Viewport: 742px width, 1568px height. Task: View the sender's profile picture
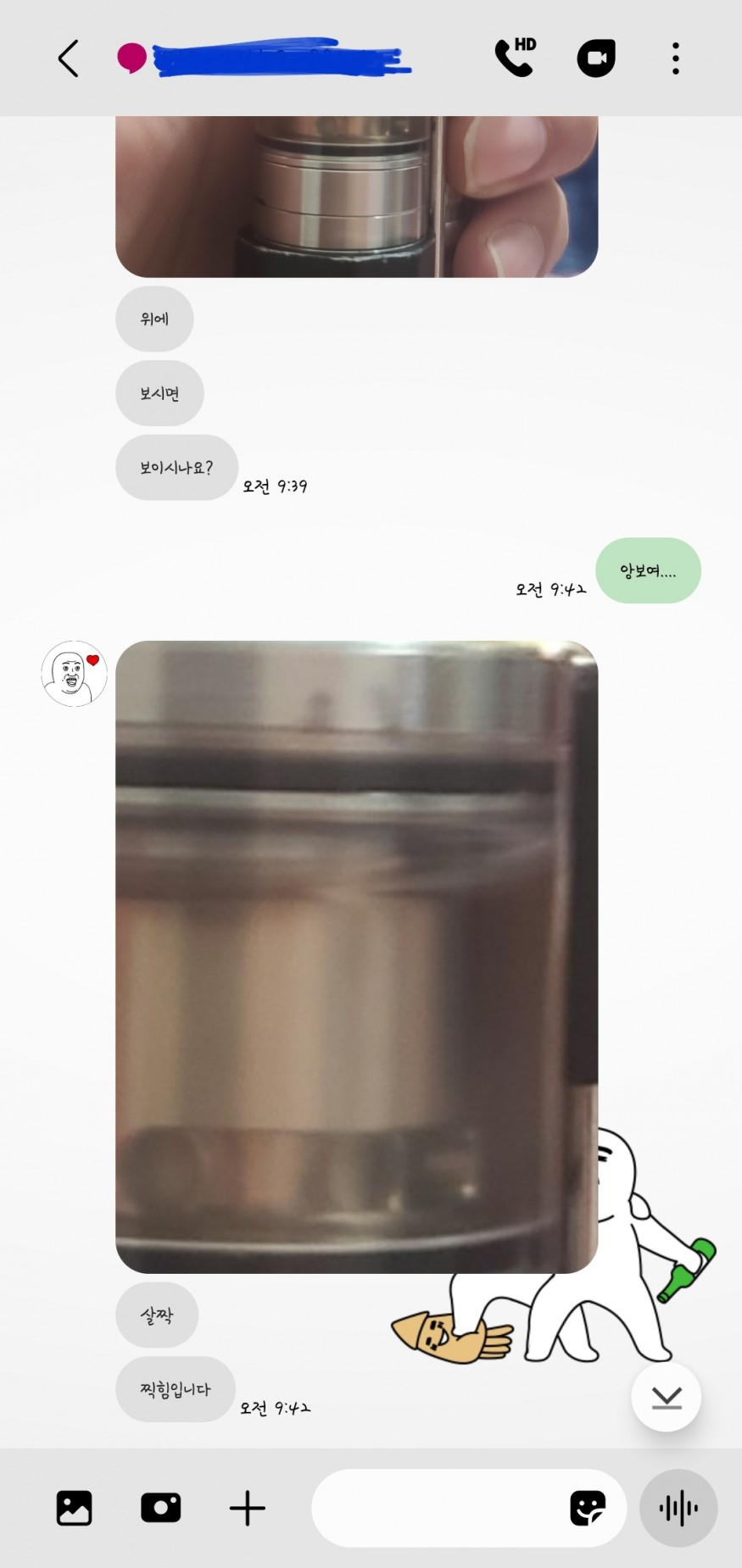pos(75,674)
